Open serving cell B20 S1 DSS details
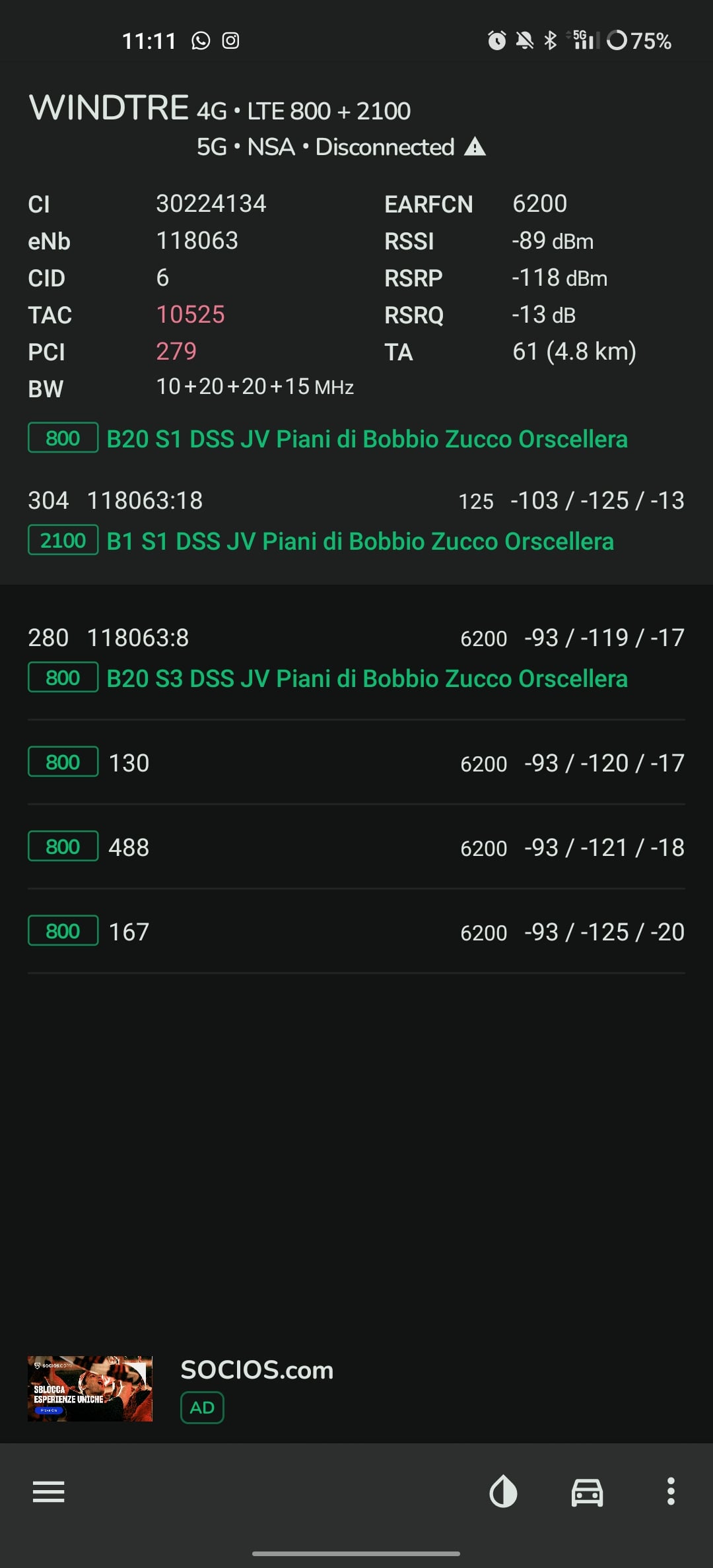713x1568 pixels. 328,438
